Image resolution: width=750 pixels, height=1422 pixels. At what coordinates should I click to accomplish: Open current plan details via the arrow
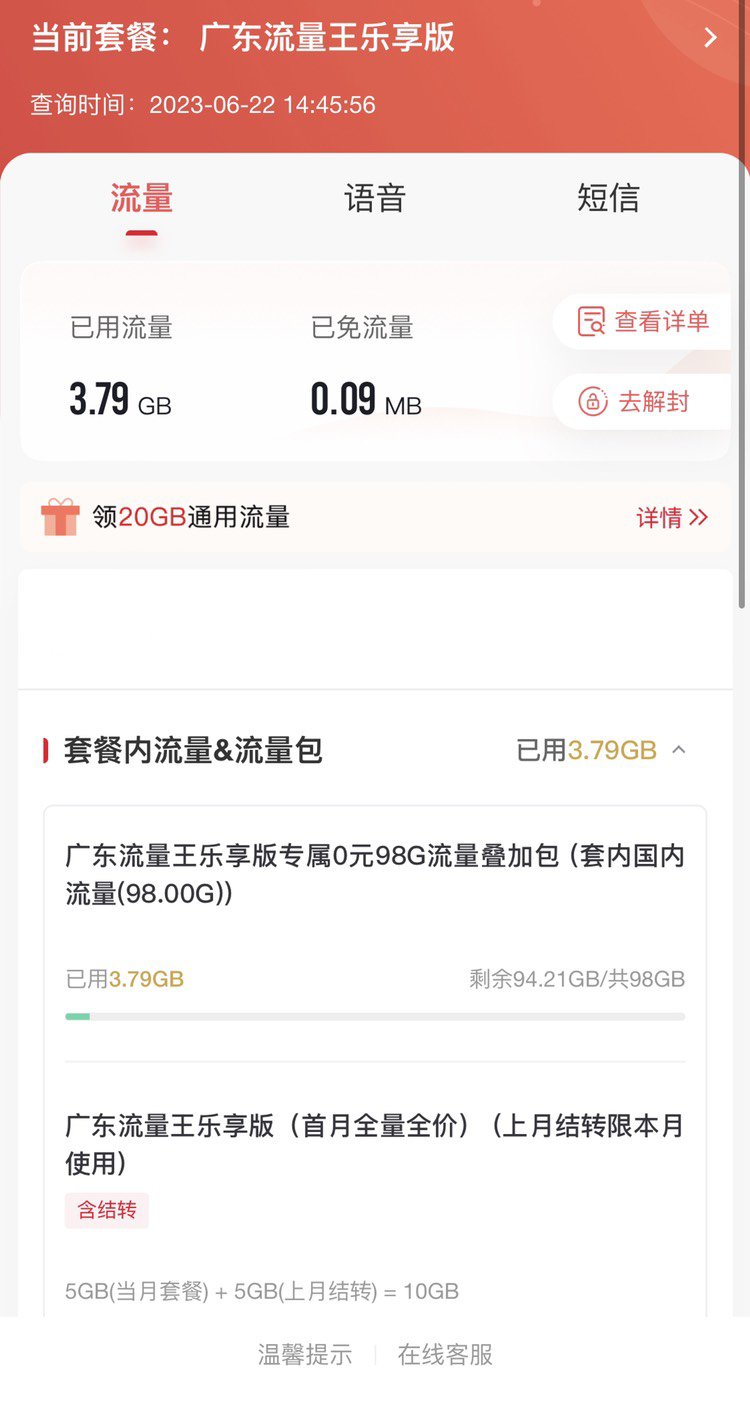(x=711, y=38)
